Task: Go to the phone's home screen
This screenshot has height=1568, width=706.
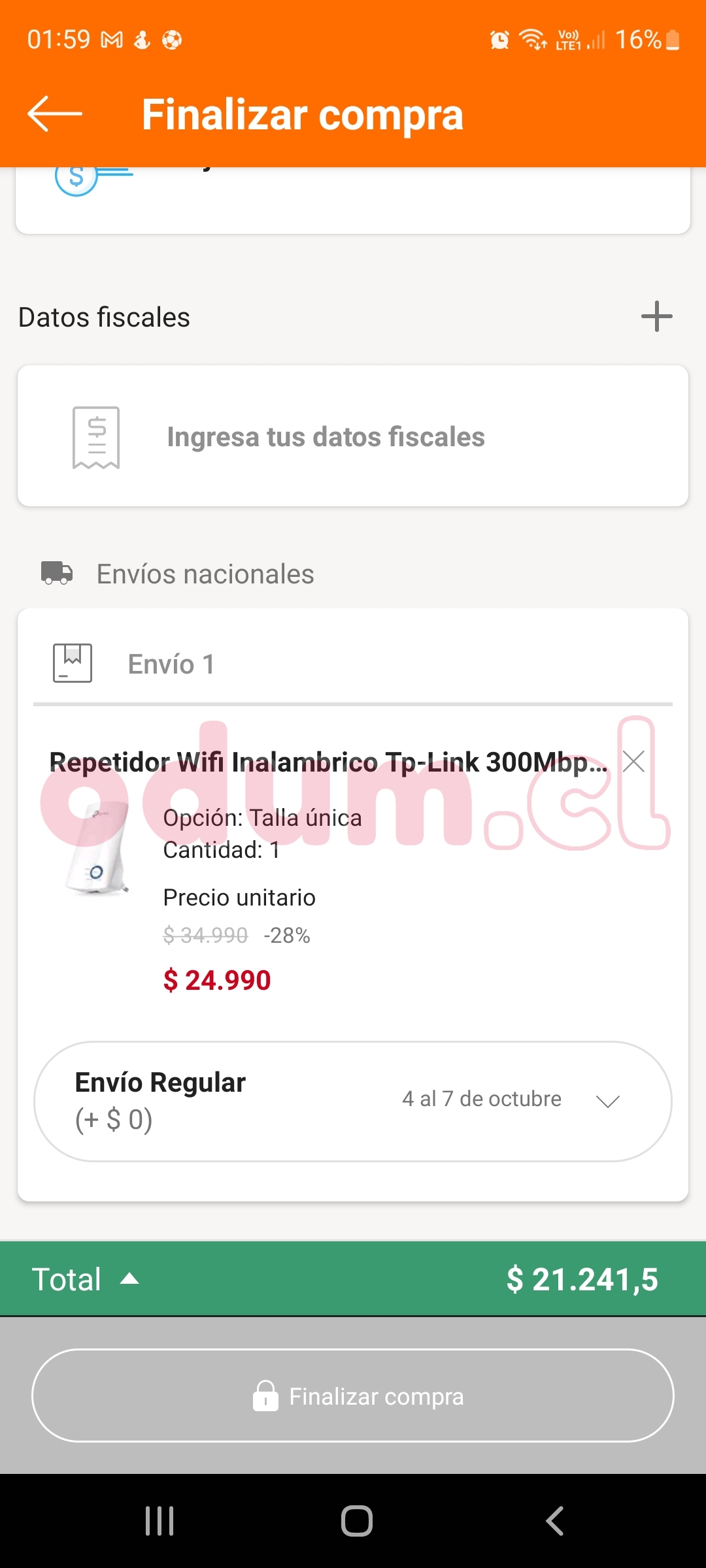Action: (357, 1521)
